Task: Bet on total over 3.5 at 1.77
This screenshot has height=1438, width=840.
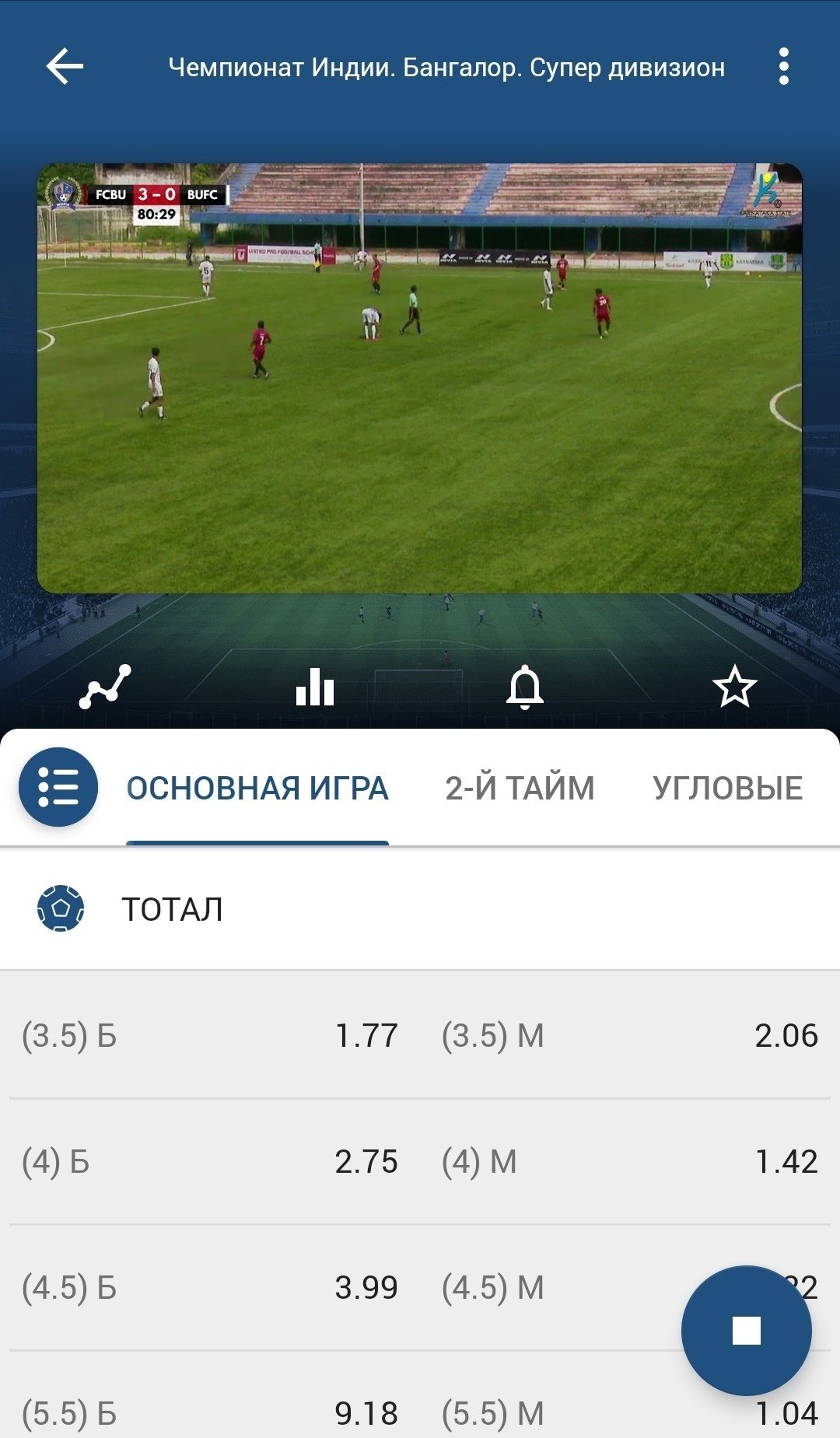Action: point(210,1036)
